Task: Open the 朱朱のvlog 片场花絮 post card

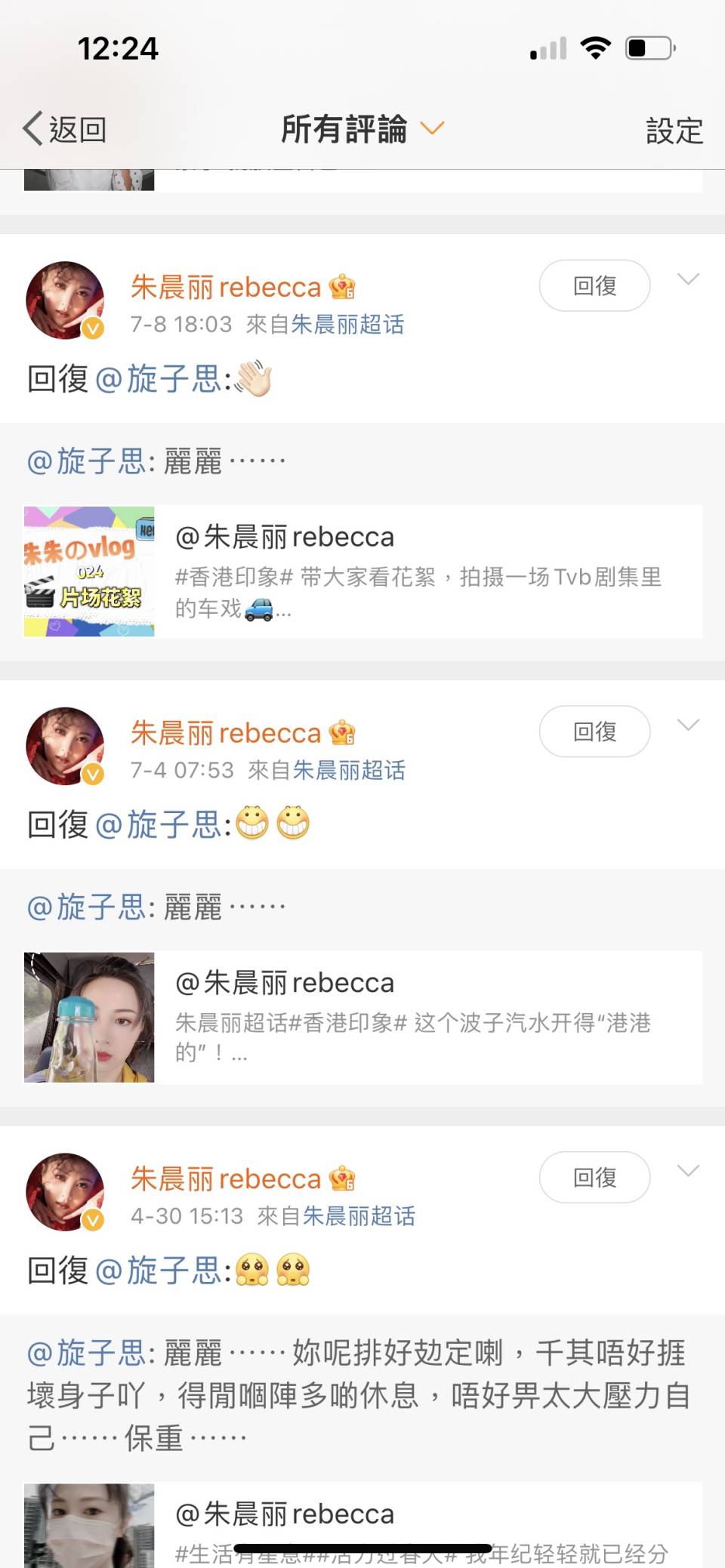Action: [362, 572]
